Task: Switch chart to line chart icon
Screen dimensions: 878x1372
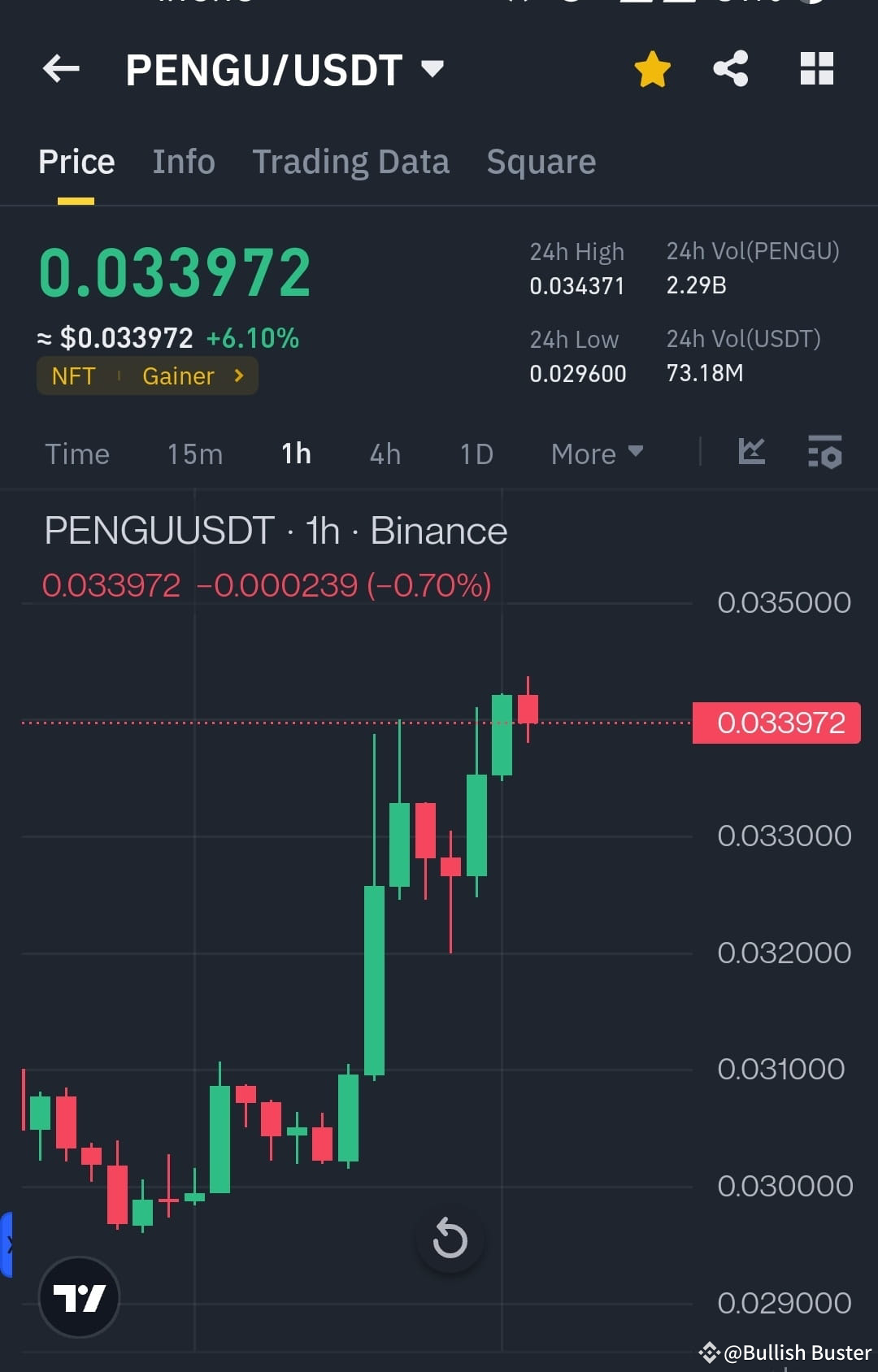Action: coord(750,454)
